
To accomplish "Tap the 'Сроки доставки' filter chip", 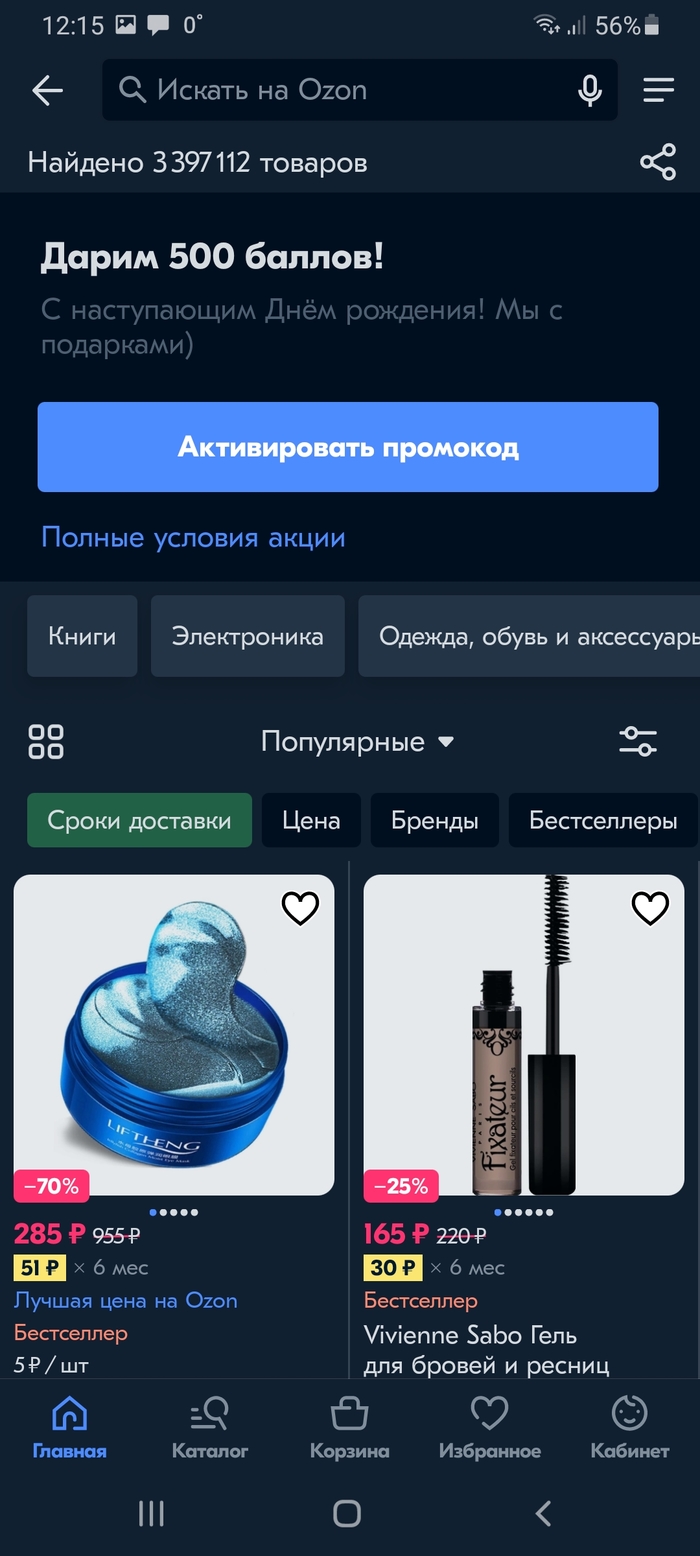I will point(139,821).
